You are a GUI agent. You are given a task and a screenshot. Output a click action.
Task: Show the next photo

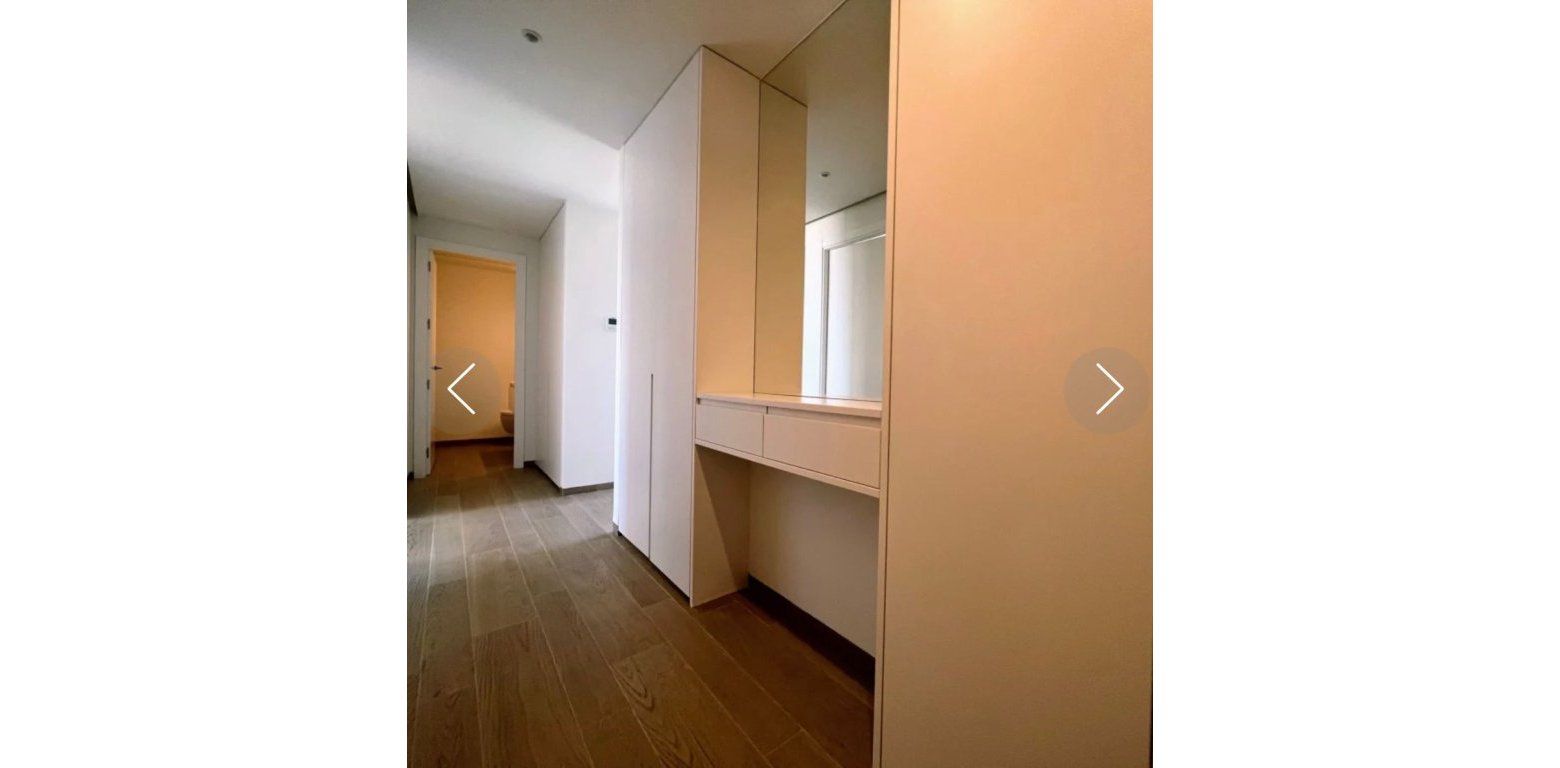pos(1107,389)
